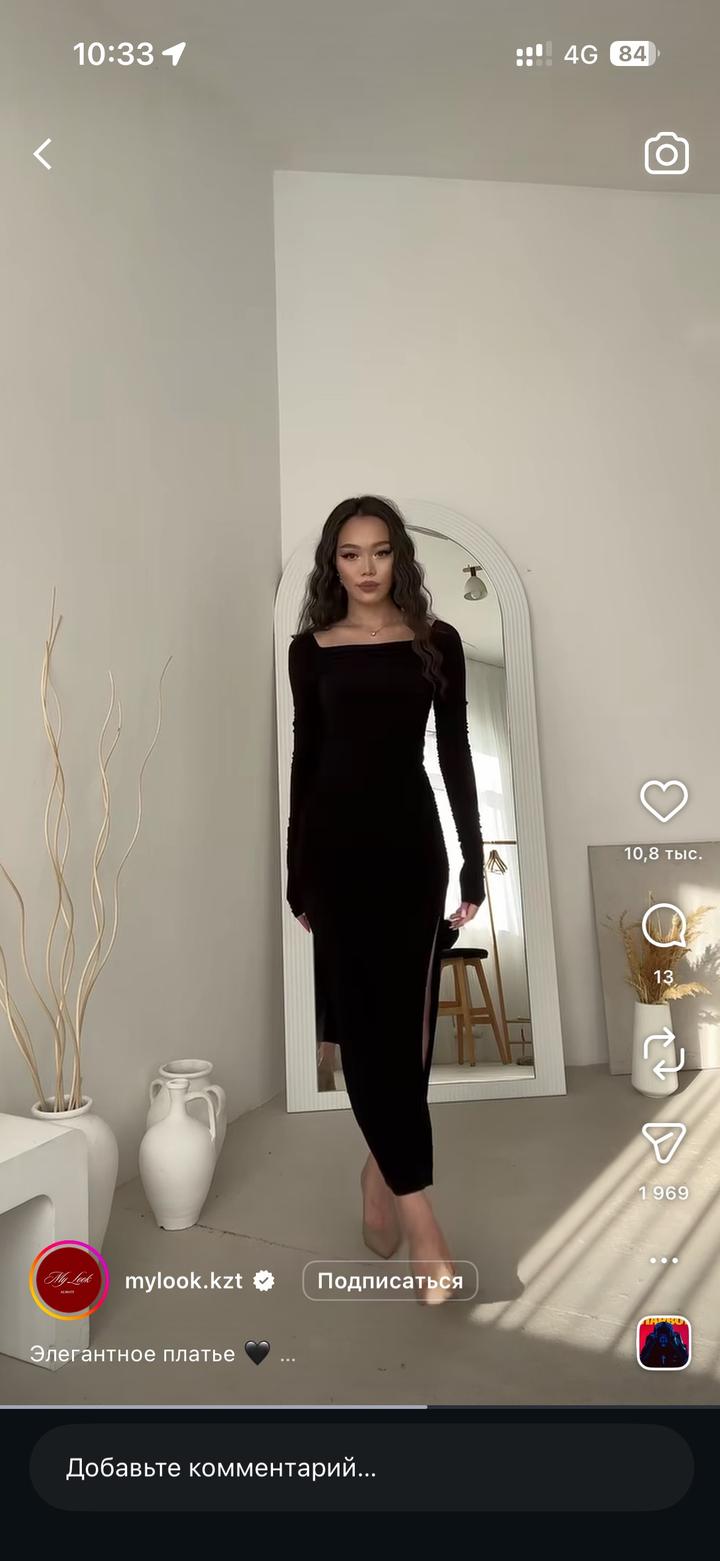
Task: Share the reel via the paper plane
Action: [x=664, y=1143]
